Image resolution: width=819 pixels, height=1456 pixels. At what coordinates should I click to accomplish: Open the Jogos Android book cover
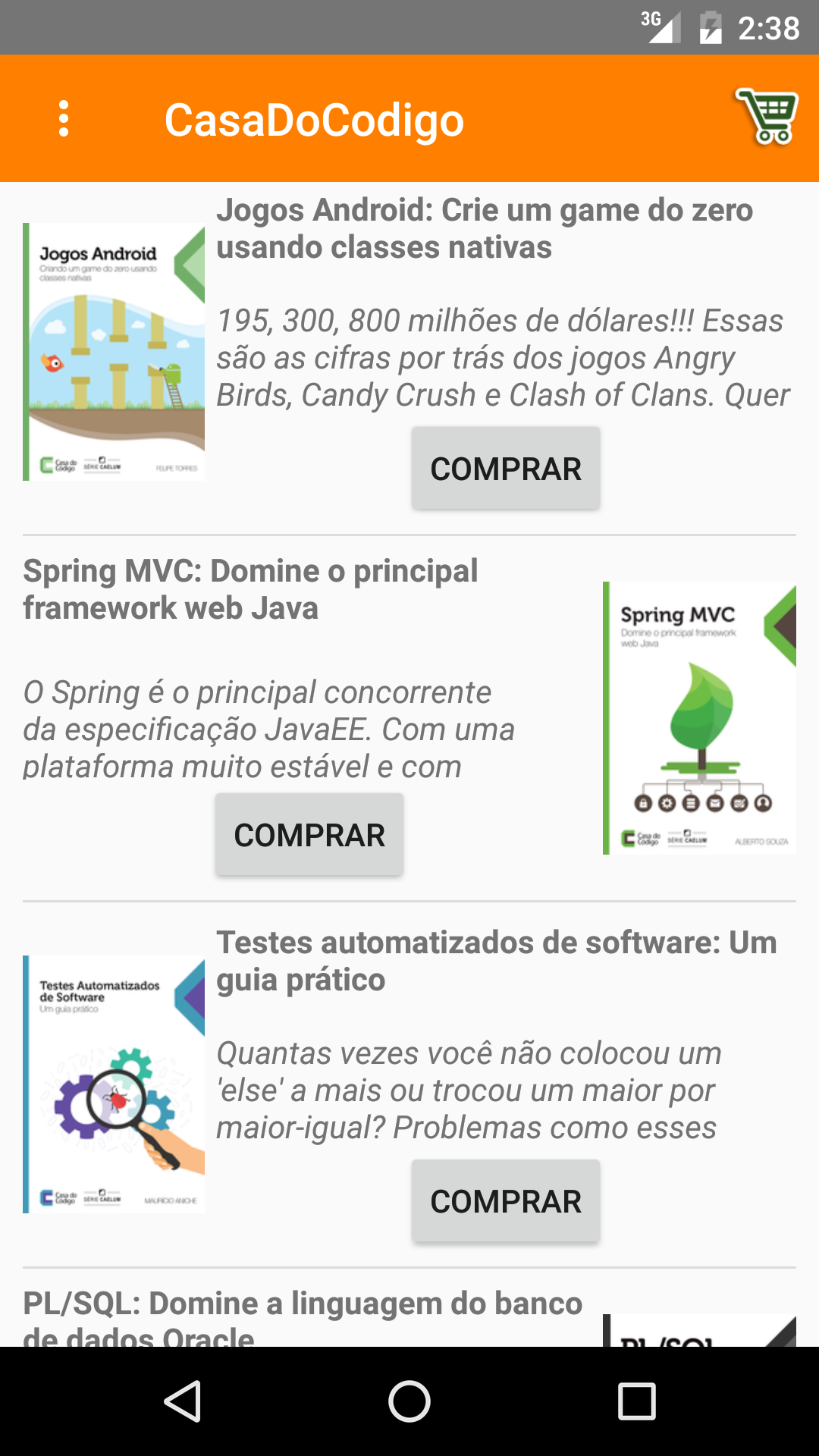tap(114, 351)
